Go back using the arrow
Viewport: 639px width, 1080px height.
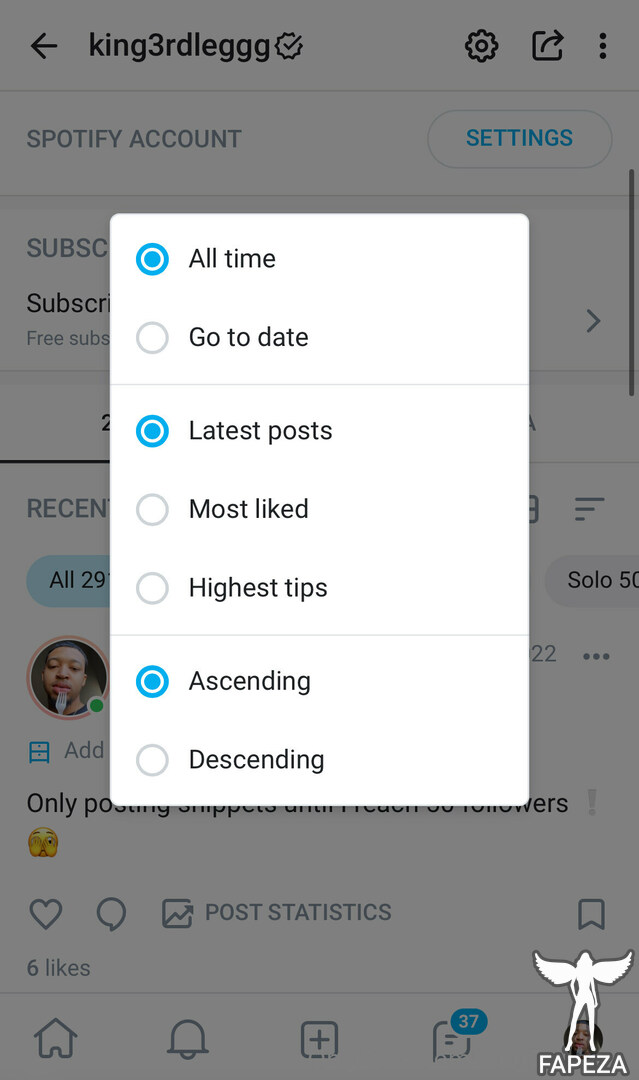click(x=43, y=46)
